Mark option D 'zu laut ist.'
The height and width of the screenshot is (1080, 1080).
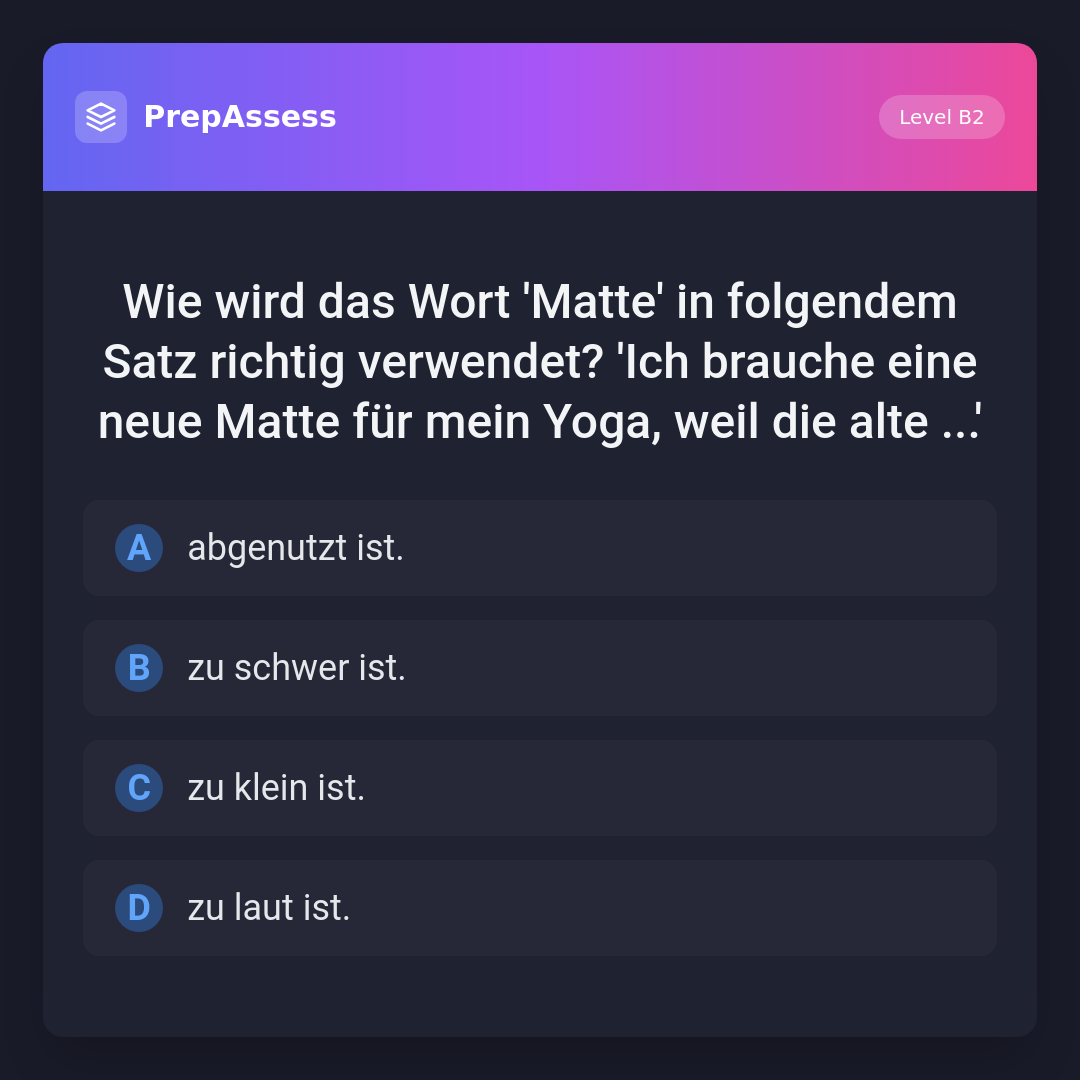540,908
